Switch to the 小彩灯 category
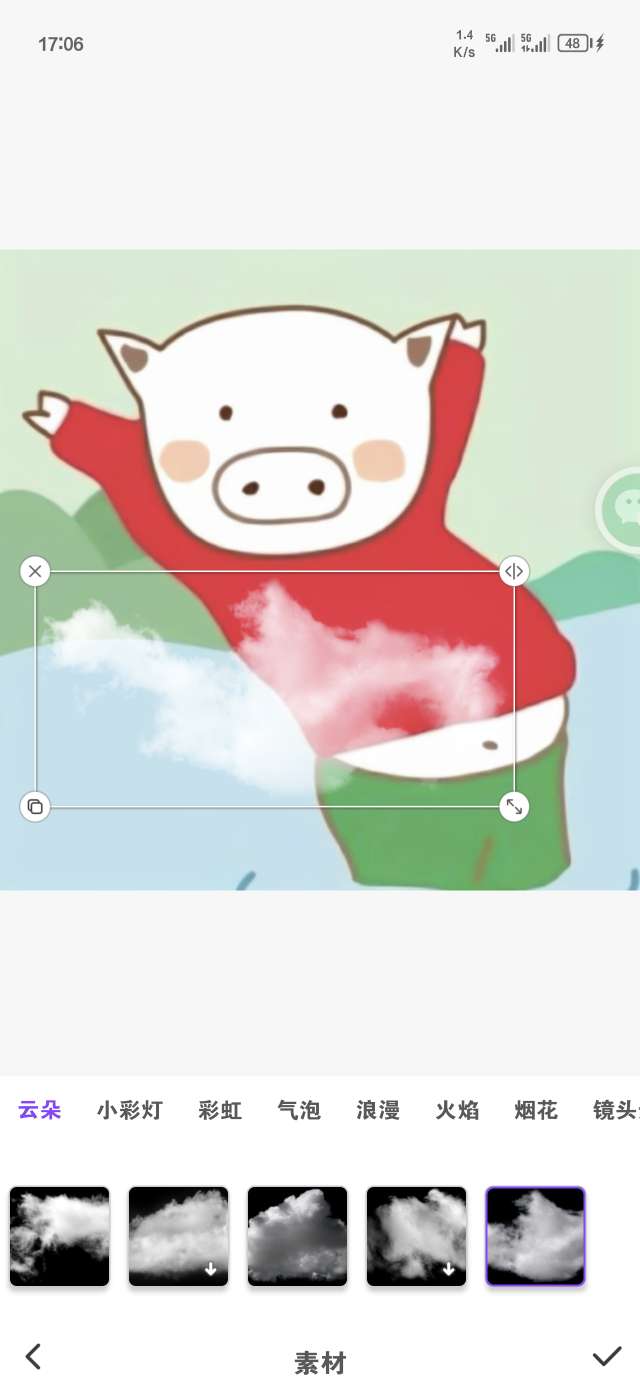Screen dimensions: 640x1400 click(x=130, y=1110)
